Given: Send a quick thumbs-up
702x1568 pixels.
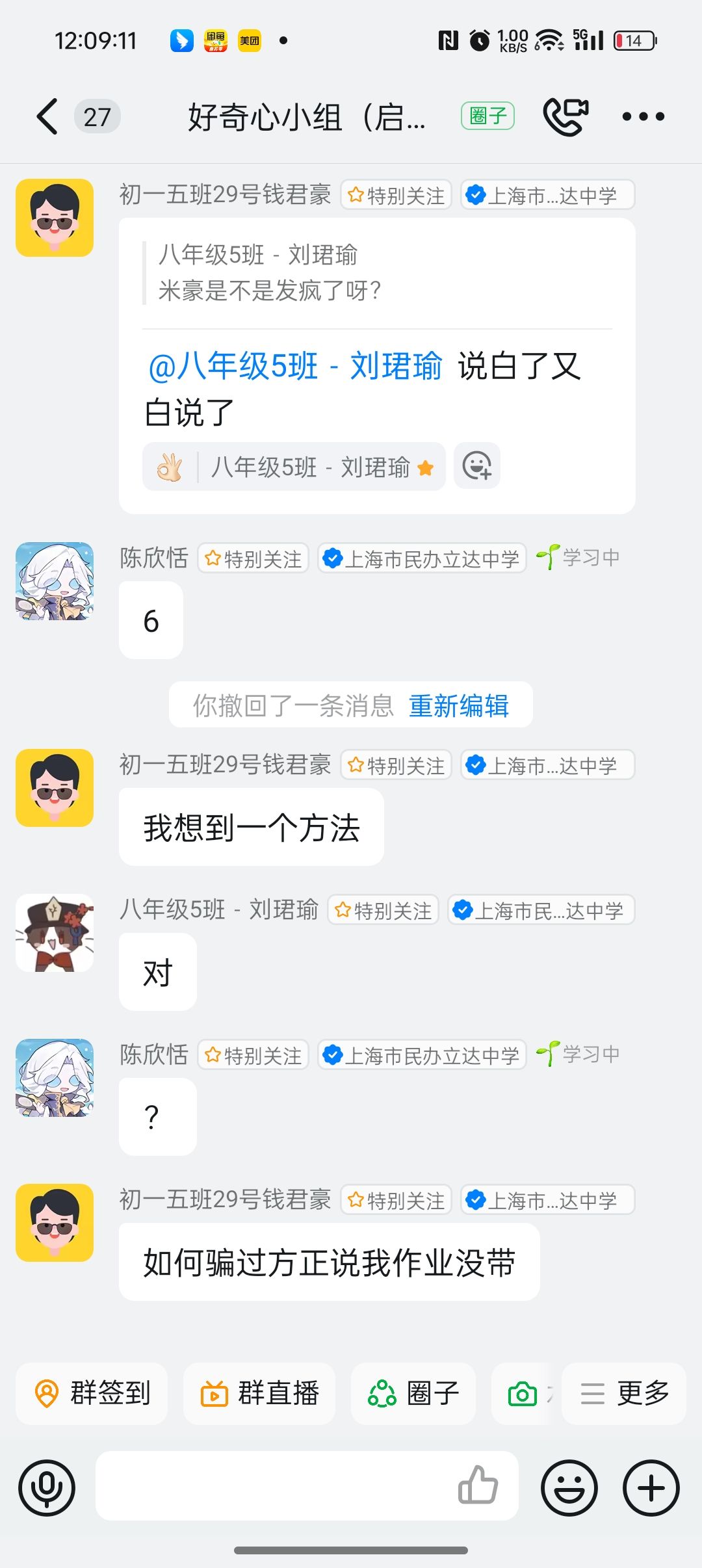Looking at the screenshot, I should [478, 1487].
